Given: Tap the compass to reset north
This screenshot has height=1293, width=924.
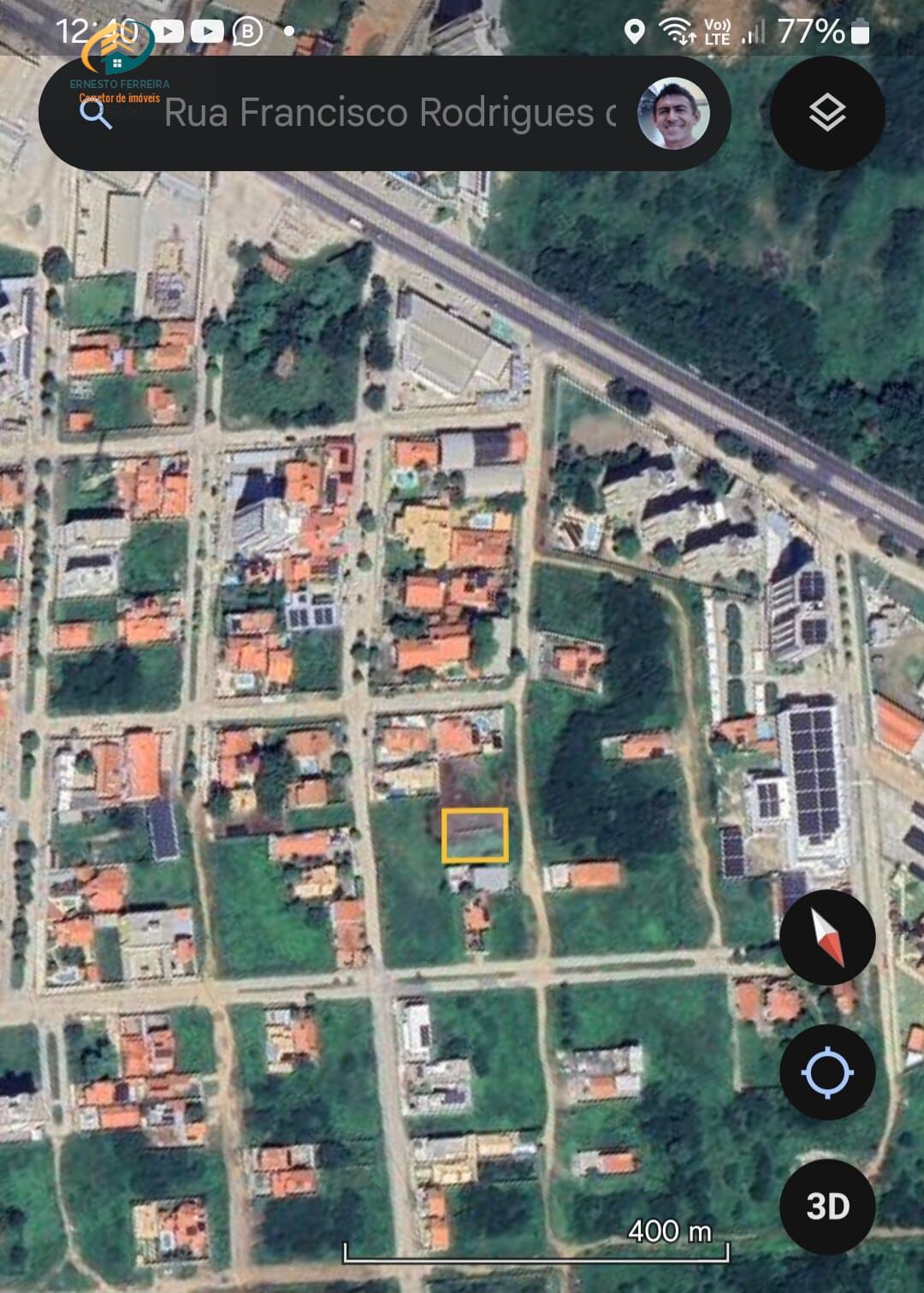Looking at the screenshot, I should pyautogui.click(x=826, y=937).
